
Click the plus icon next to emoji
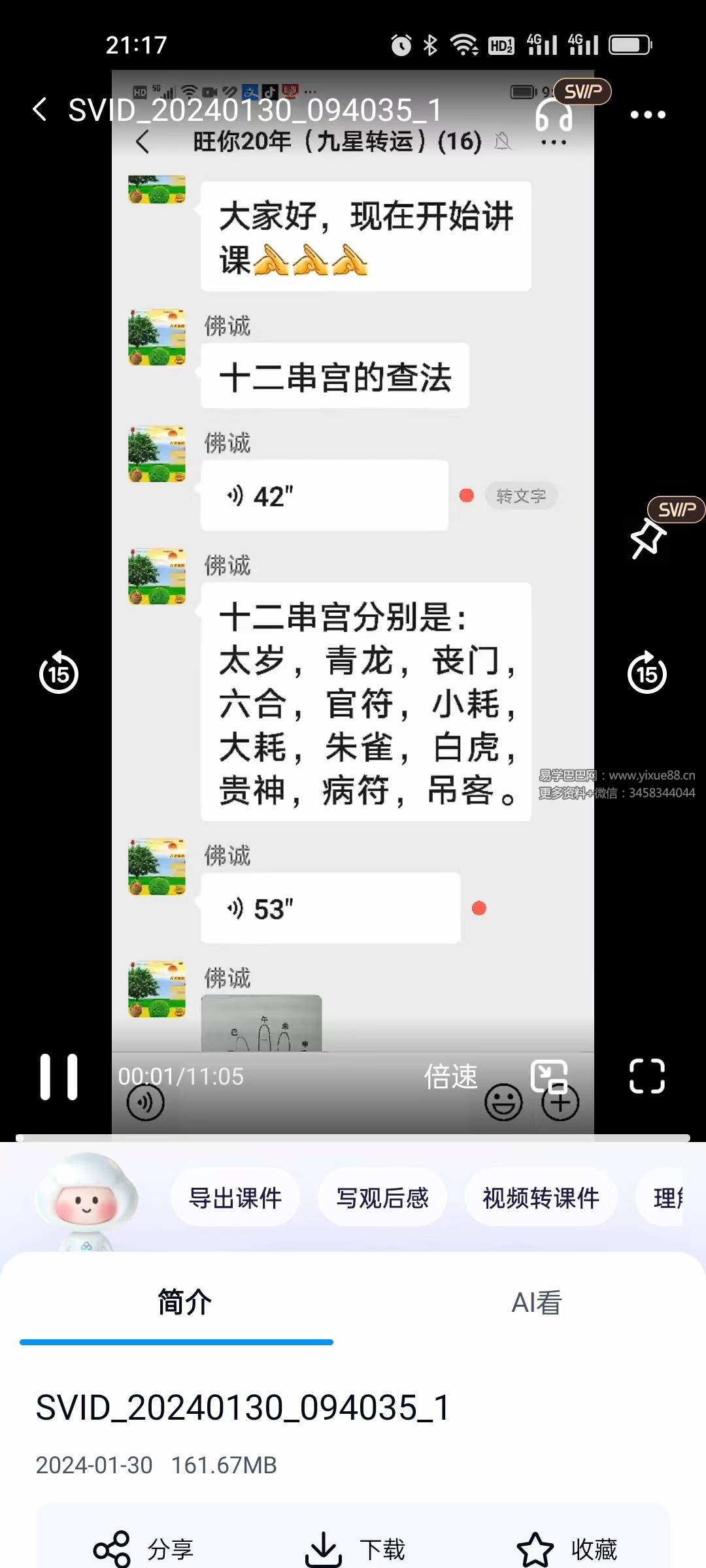(560, 1102)
